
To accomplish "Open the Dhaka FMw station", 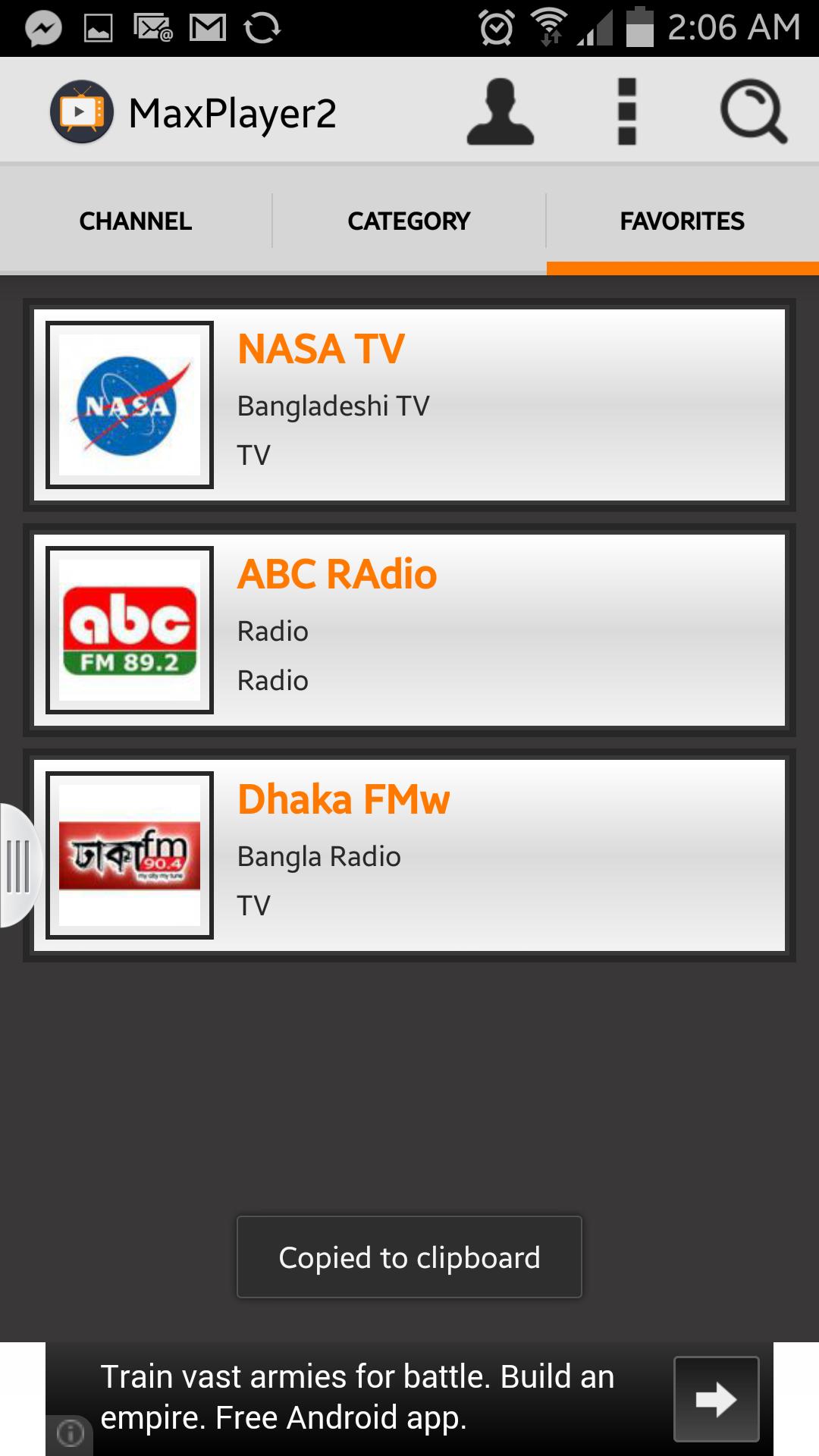I will click(x=409, y=855).
